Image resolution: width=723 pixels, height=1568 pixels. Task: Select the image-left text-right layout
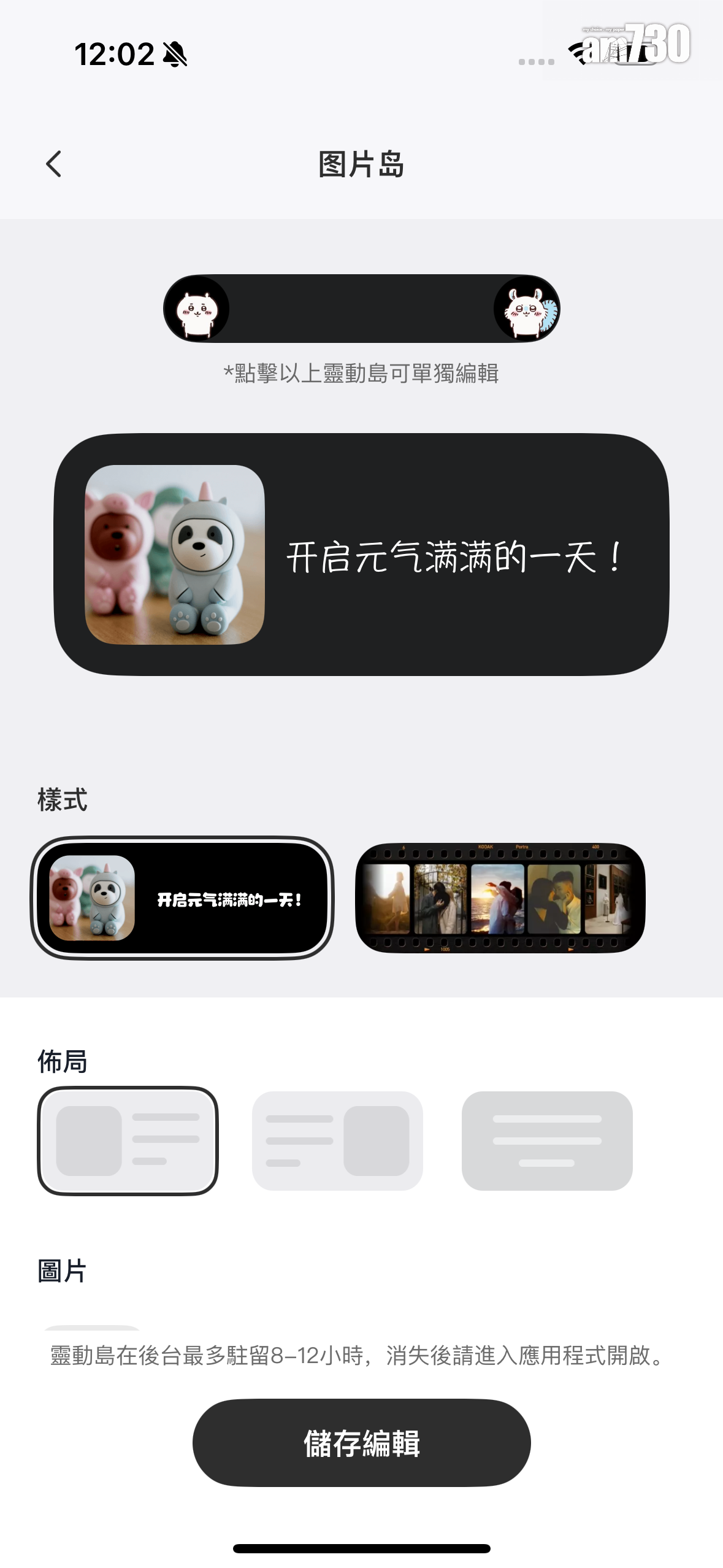click(128, 1140)
